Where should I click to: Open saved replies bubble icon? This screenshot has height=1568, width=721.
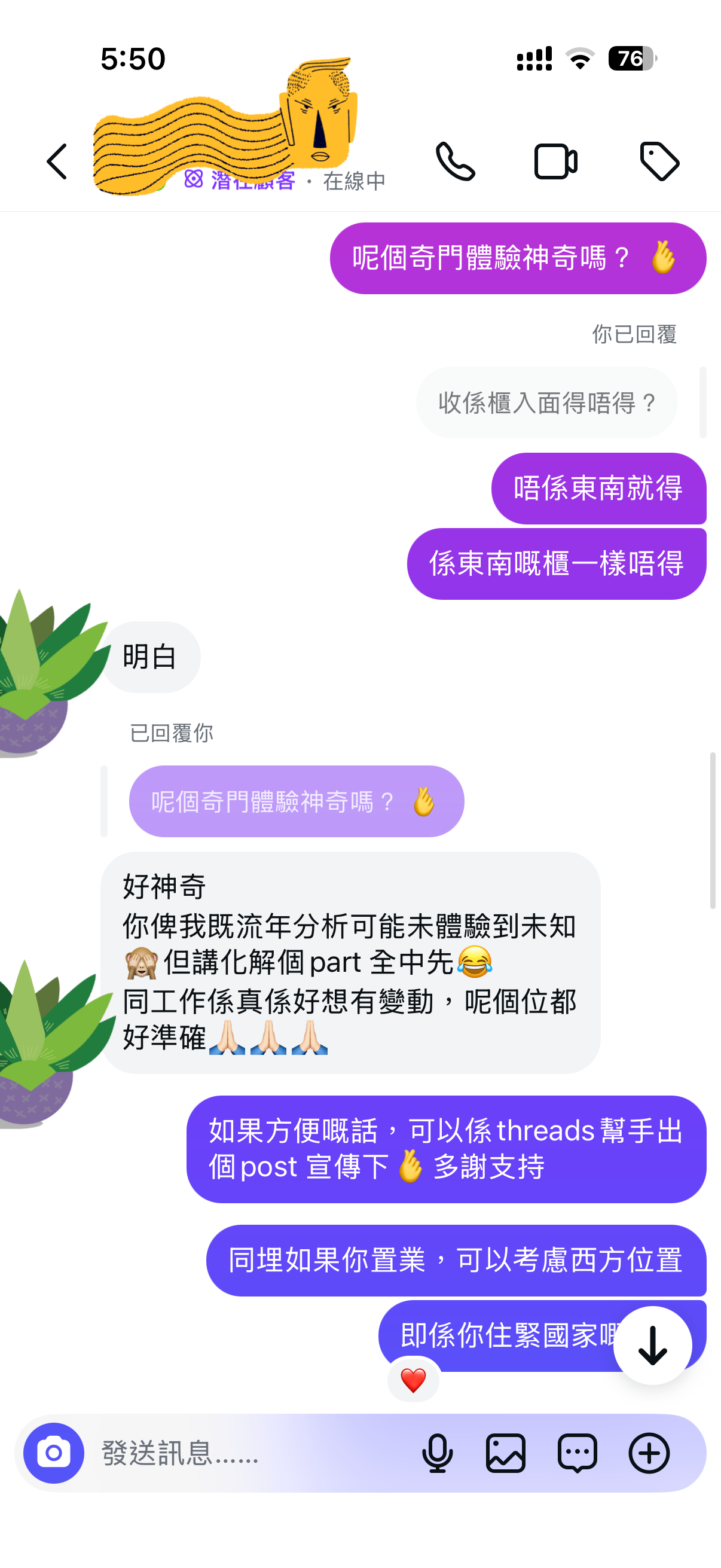pos(577,1453)
